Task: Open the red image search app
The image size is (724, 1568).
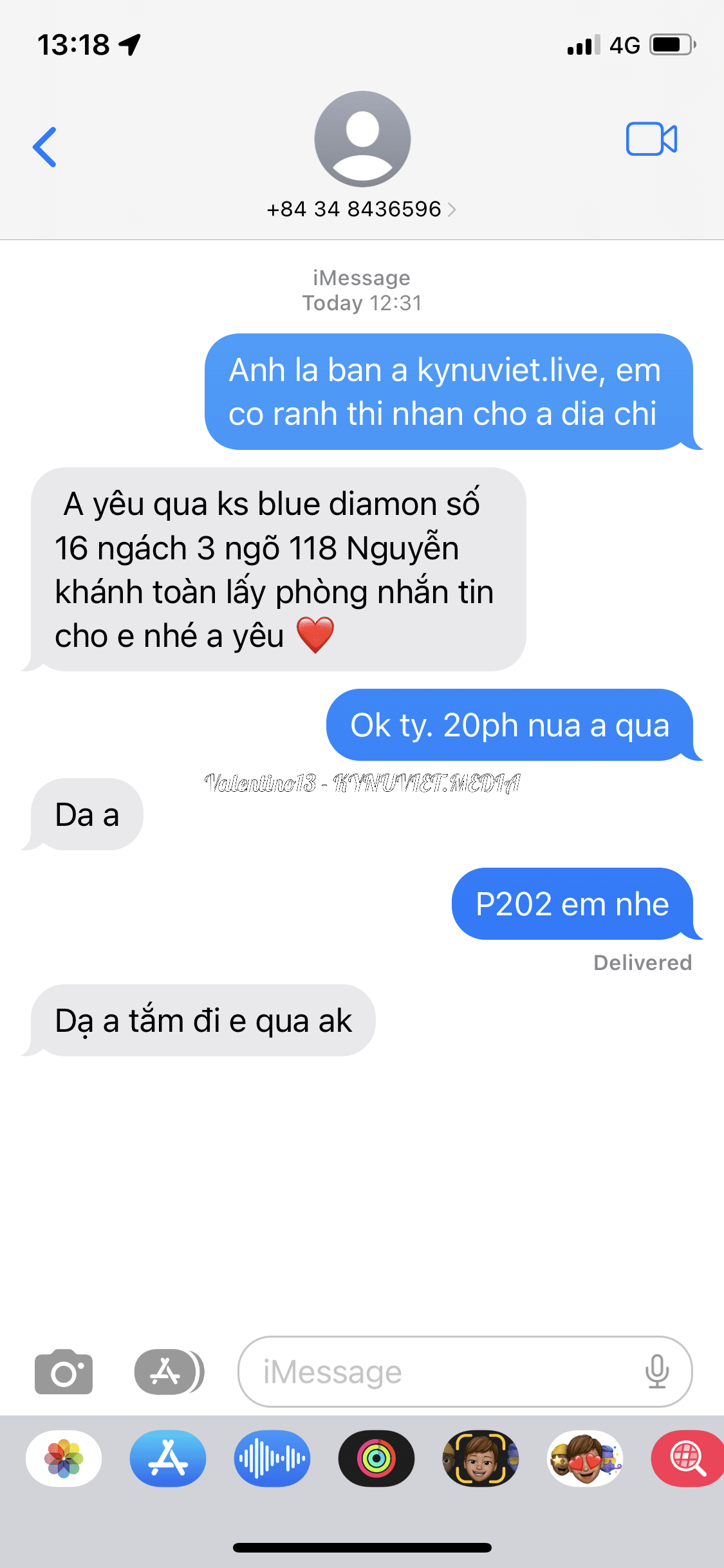Action: pyautogui.click(x=687, y=1459)
